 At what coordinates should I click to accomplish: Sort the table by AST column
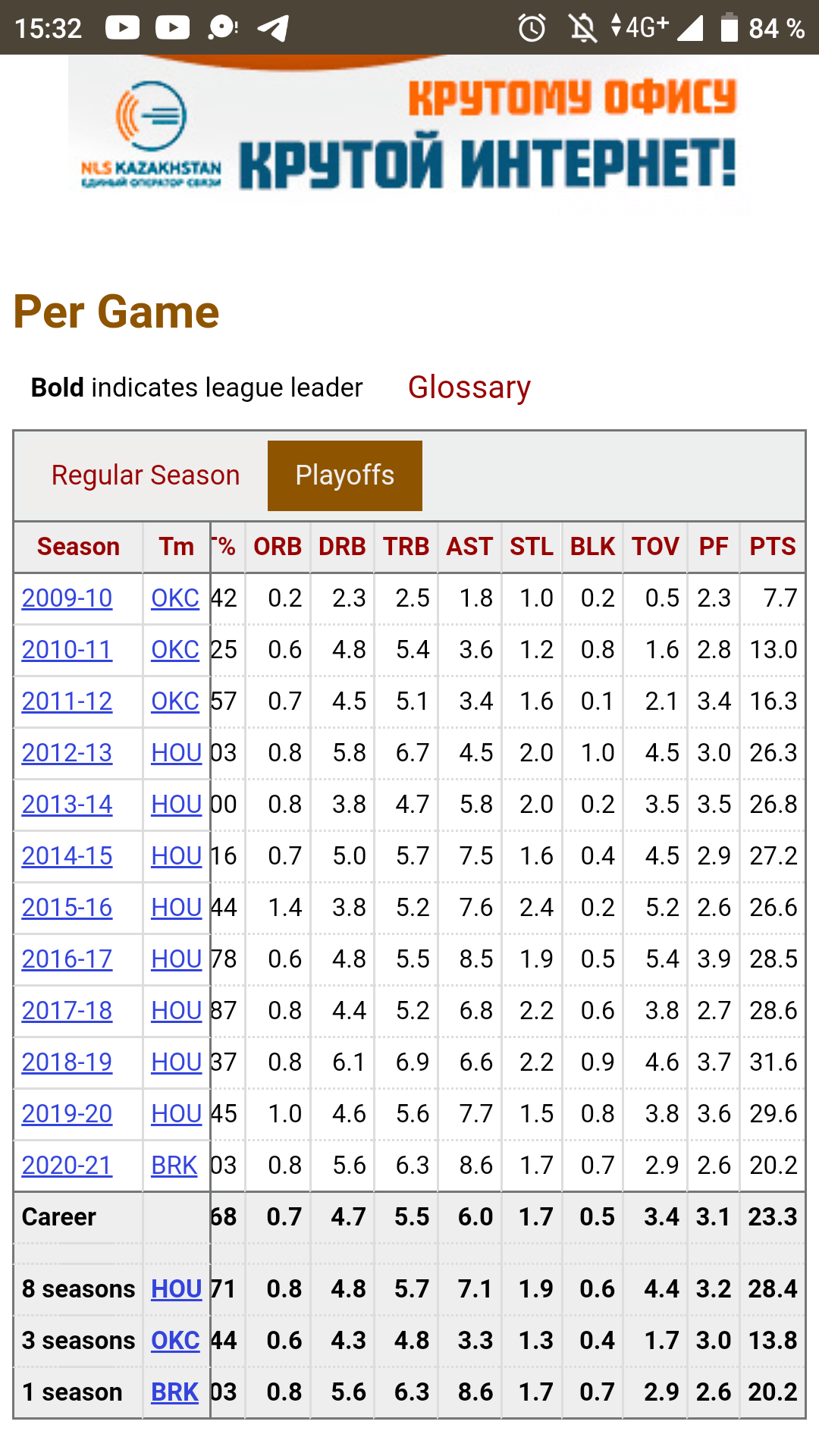coord(469,547)
